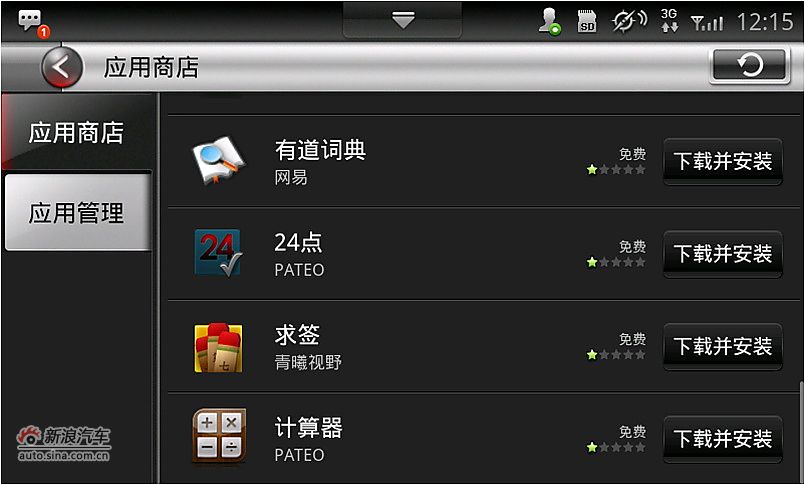The height and width of the screenshot is (485, 805).
Task: Open the 24点 app details
Action: point(300,253)
